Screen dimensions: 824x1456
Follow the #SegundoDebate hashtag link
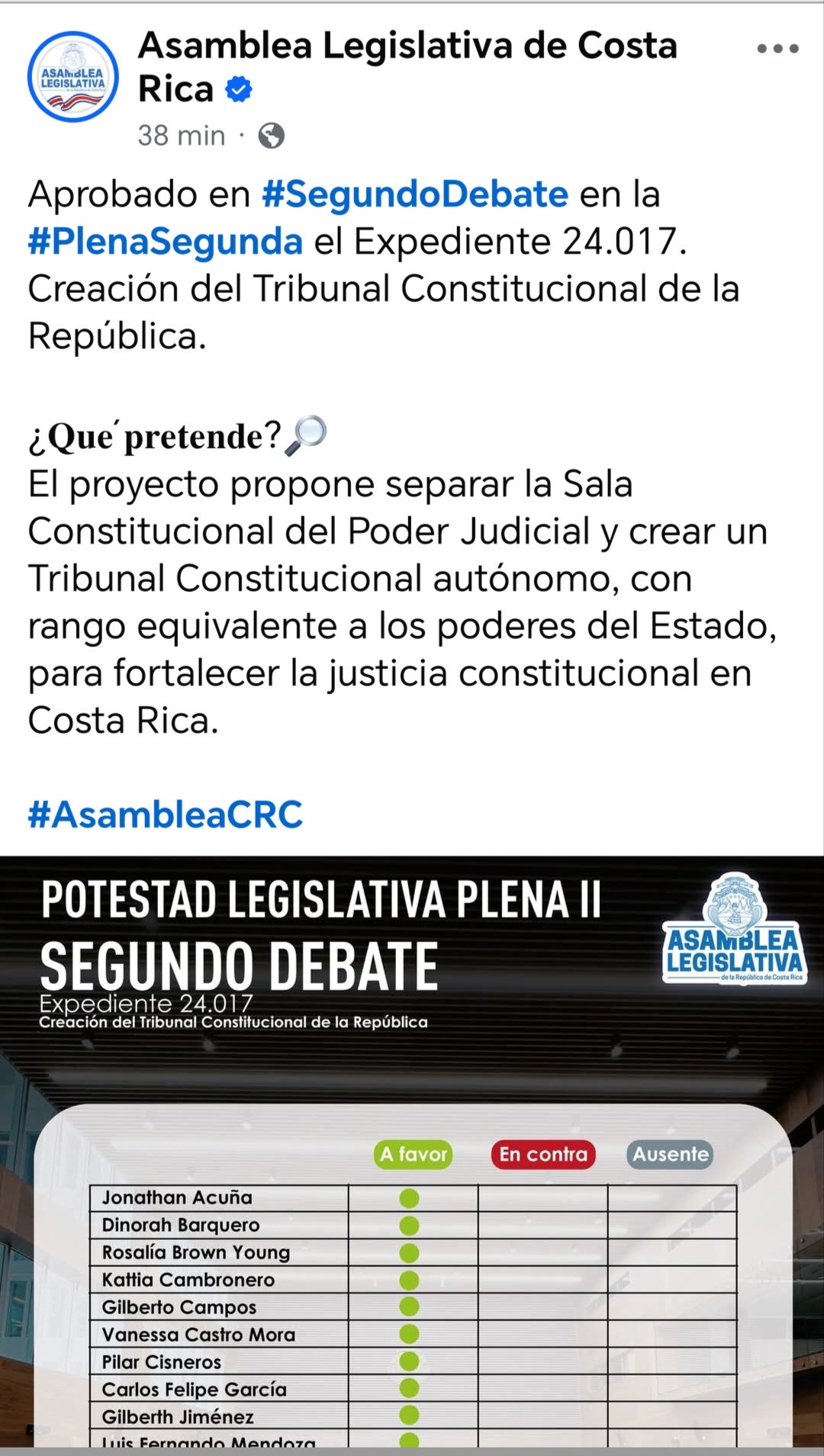pos(415,194)
